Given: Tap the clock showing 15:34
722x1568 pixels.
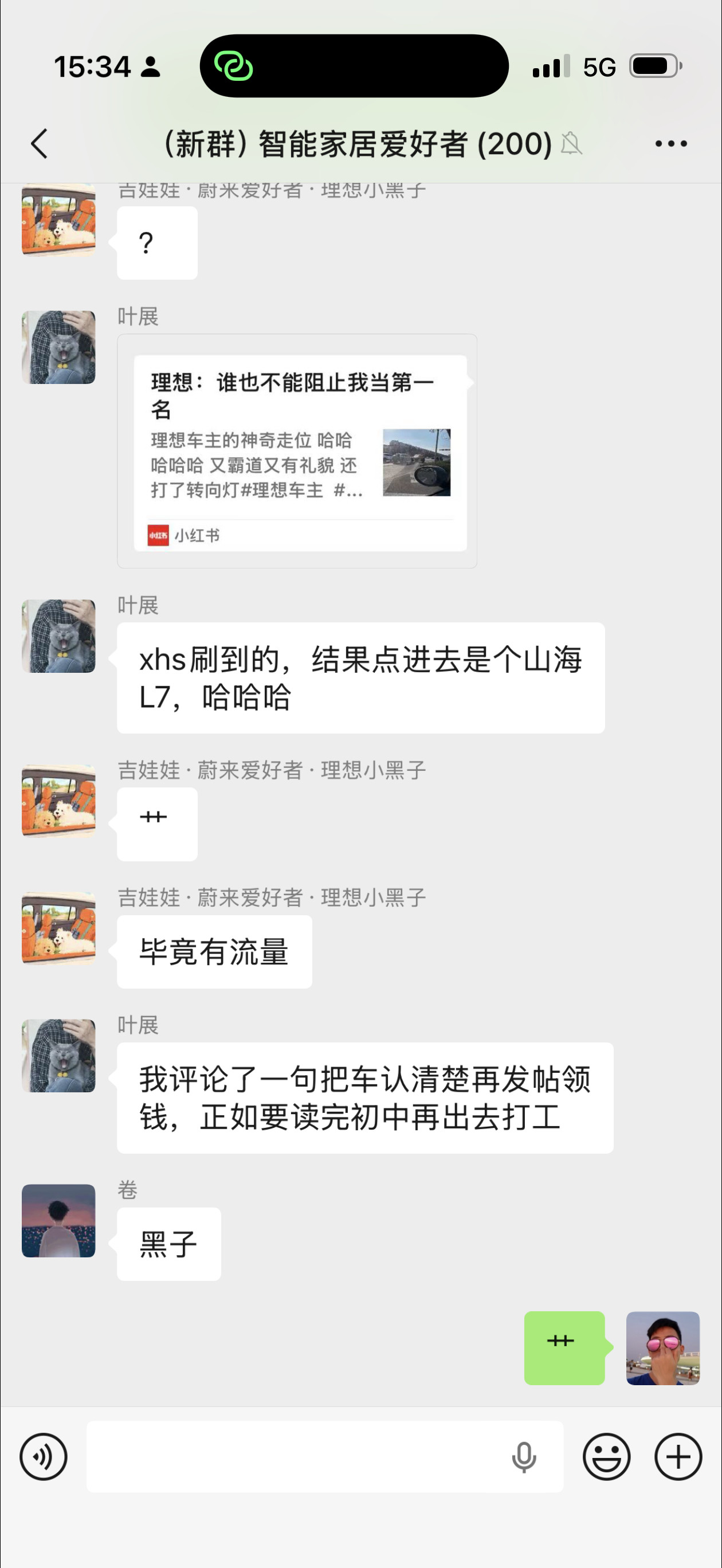Looking at the screenshot, I should pyautogui.click(x=92, y=66).
